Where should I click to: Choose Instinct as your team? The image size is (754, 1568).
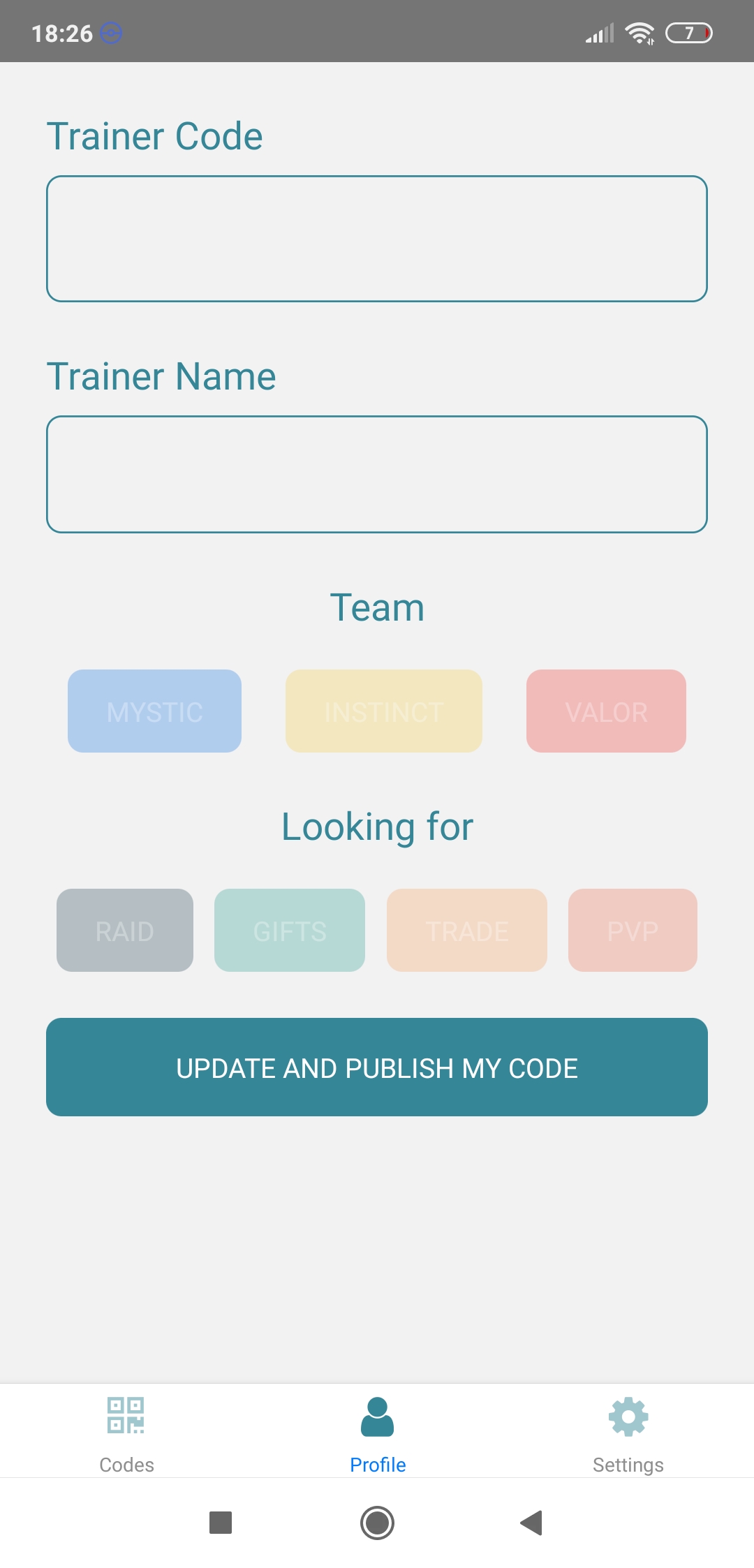[x=384, y=711]
